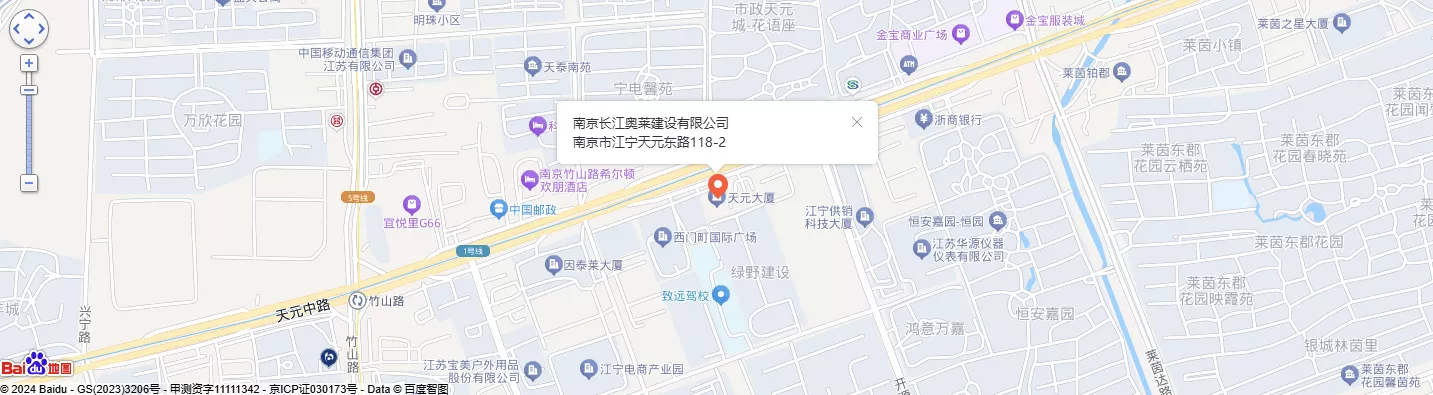Select the red location marker pin
This screenshot has width=1433, height=395.
[718, 186]
